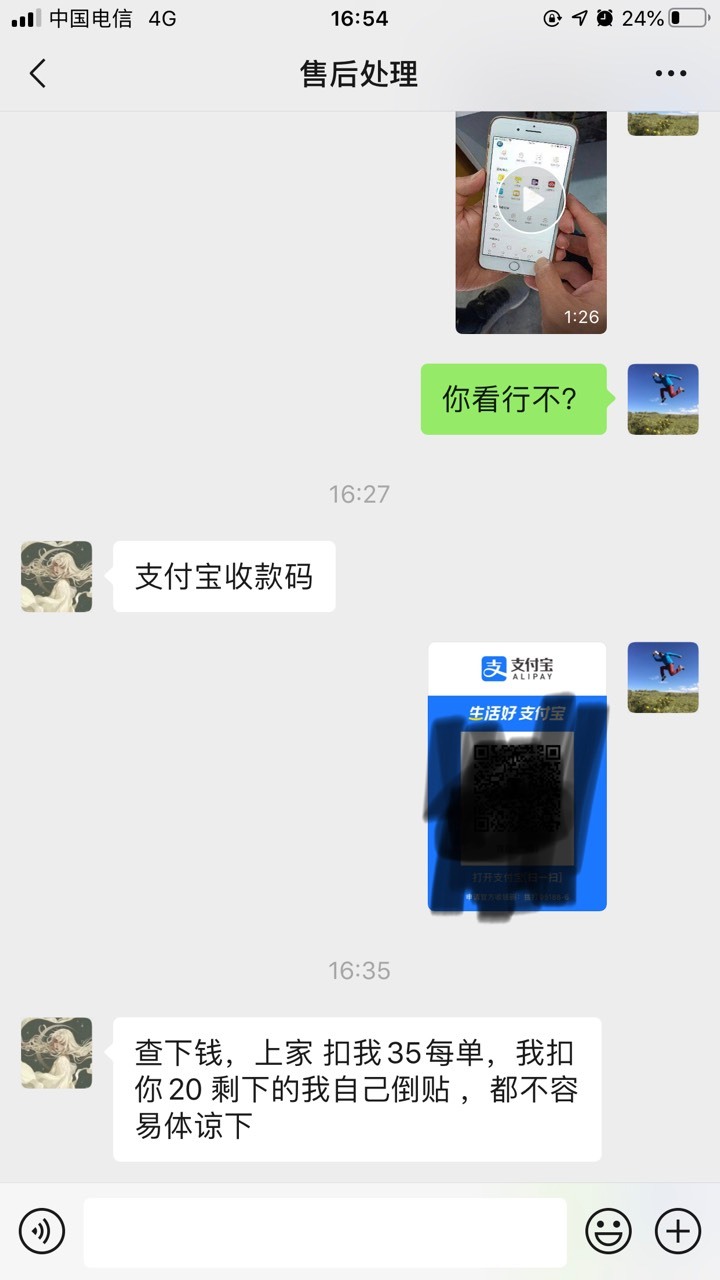
Task: Play the 1:26 video message
Action: 531,222
